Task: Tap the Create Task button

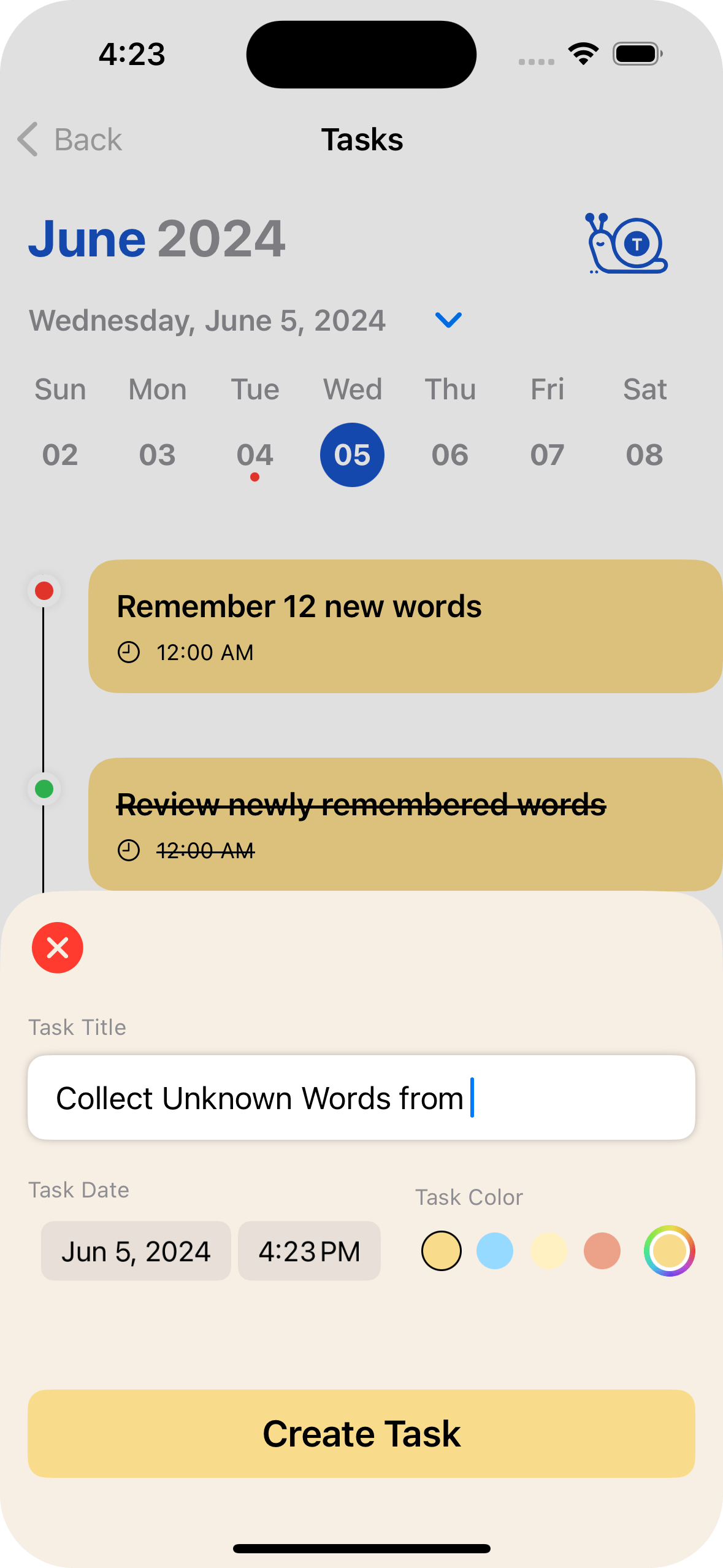Action: [362, 1434]
